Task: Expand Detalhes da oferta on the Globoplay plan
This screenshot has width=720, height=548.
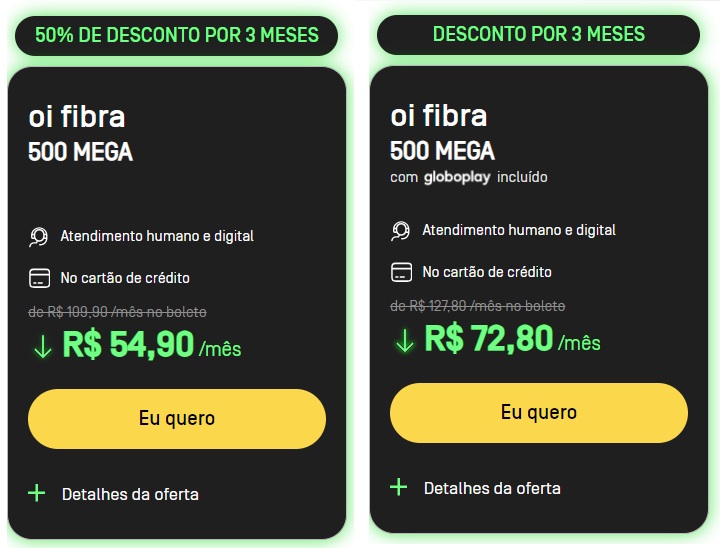Action: click(475, 488)
